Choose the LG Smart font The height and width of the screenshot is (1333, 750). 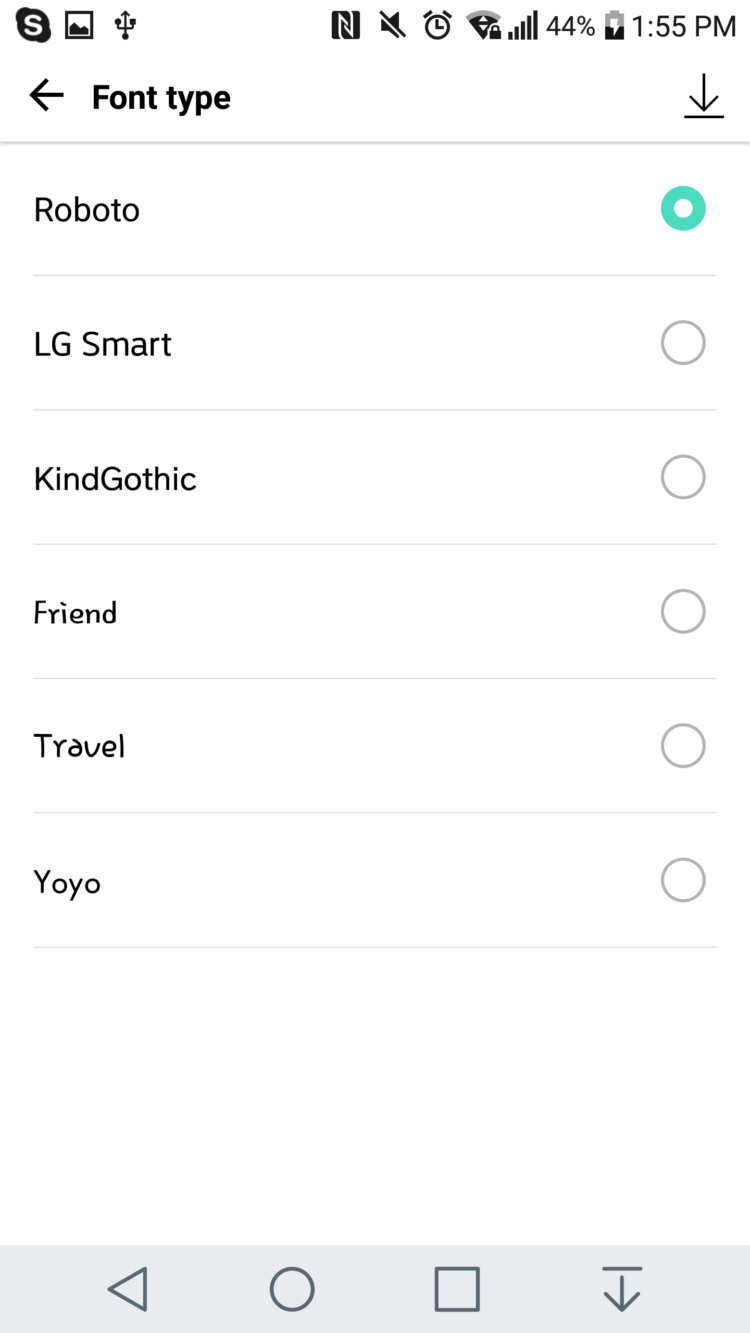coord(683,343)
